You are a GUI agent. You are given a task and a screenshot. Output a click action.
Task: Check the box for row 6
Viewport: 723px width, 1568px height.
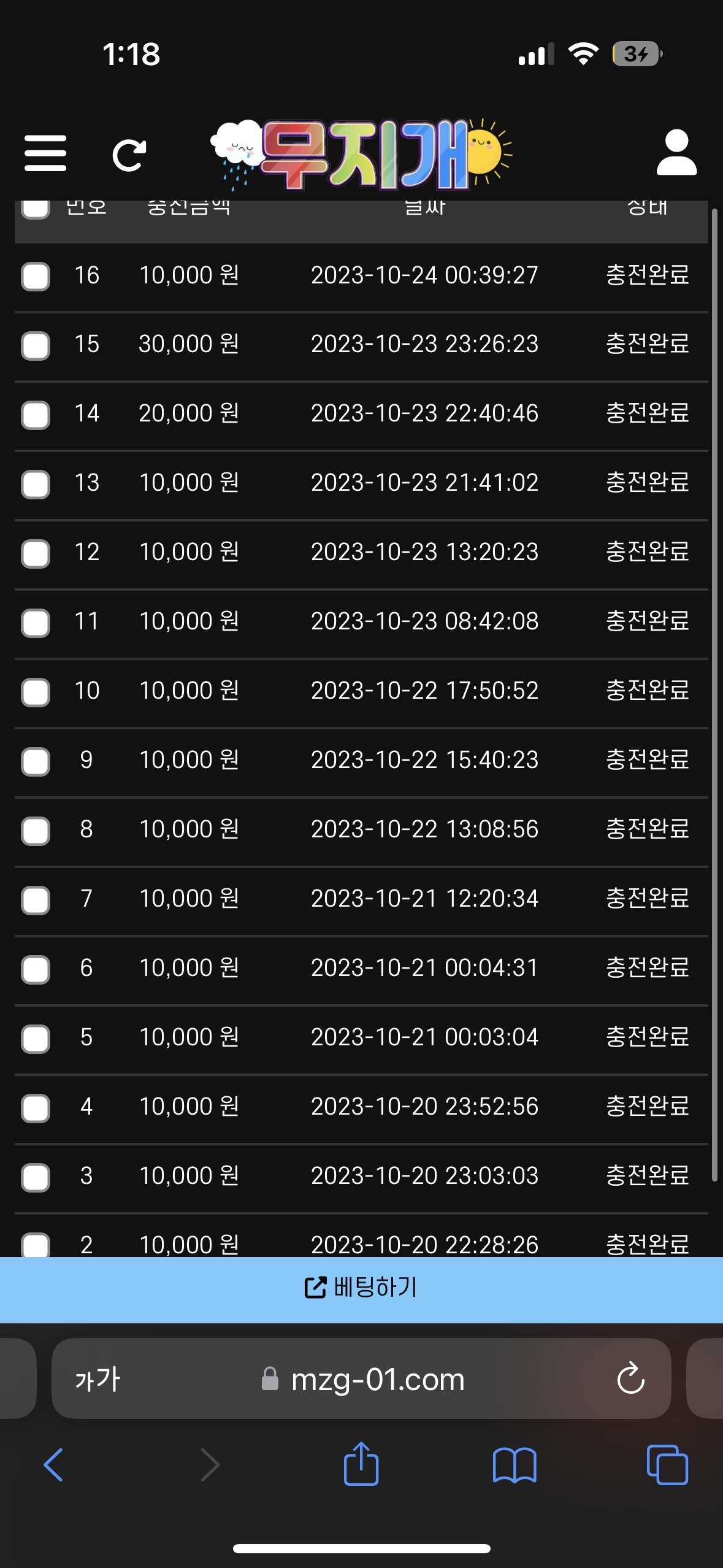point(36,969)
